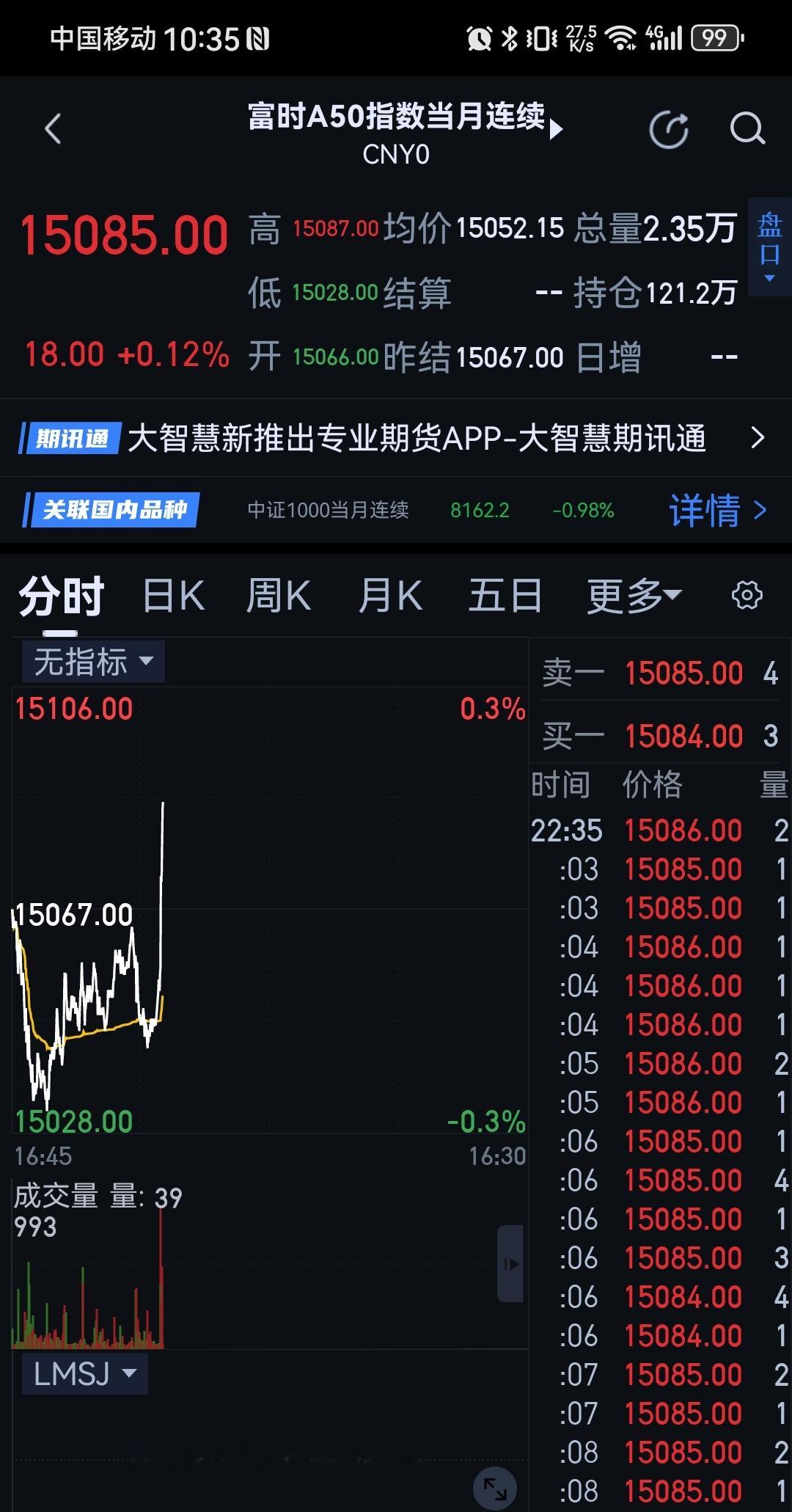The image size is (792, 1512).
Task: Open the 无指标 indicator dropdown
Action: (x=91, y=661)
